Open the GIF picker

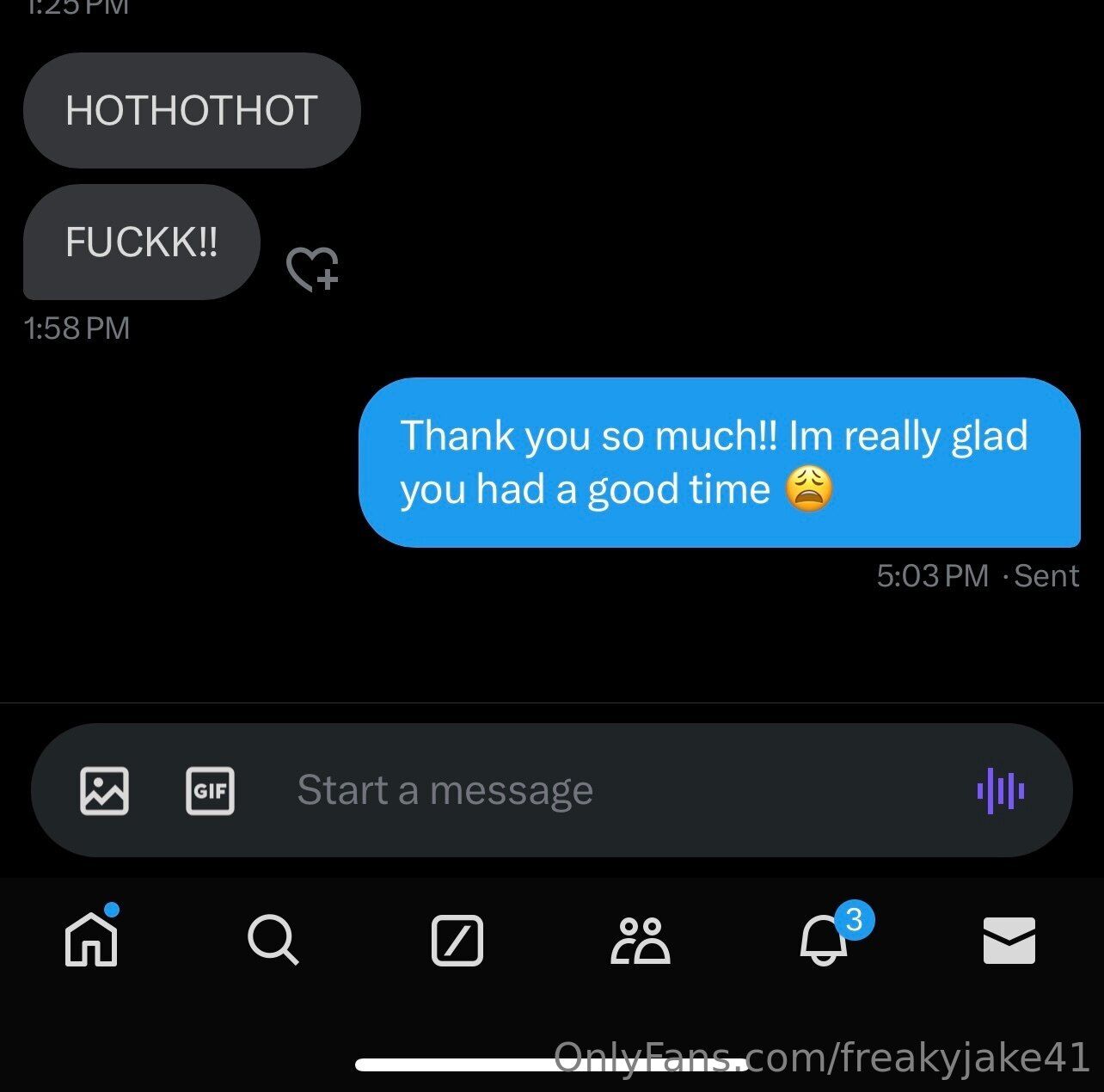click(x=210, y=790)
